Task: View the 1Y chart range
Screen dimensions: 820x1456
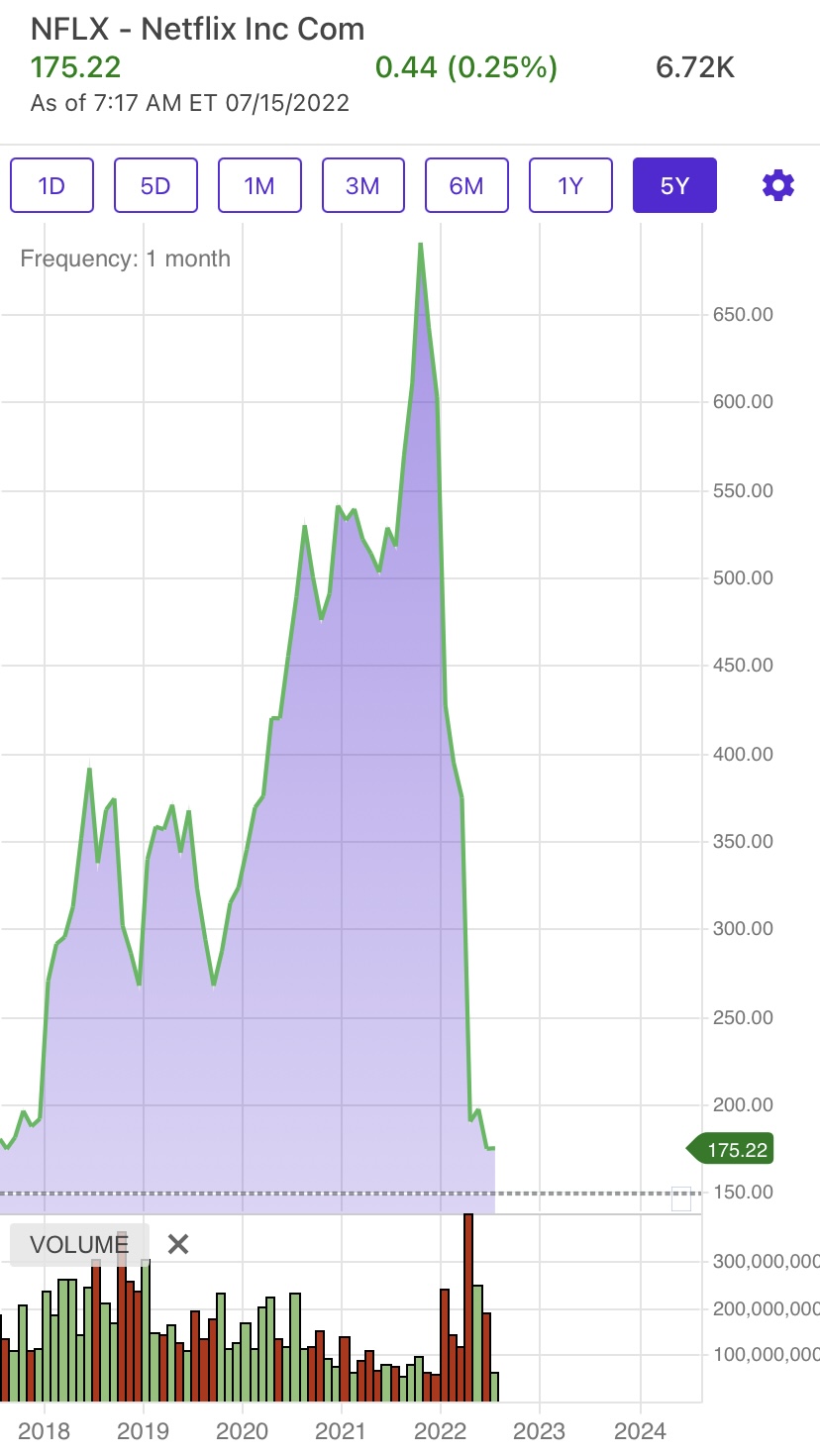Action: (570, 185)
